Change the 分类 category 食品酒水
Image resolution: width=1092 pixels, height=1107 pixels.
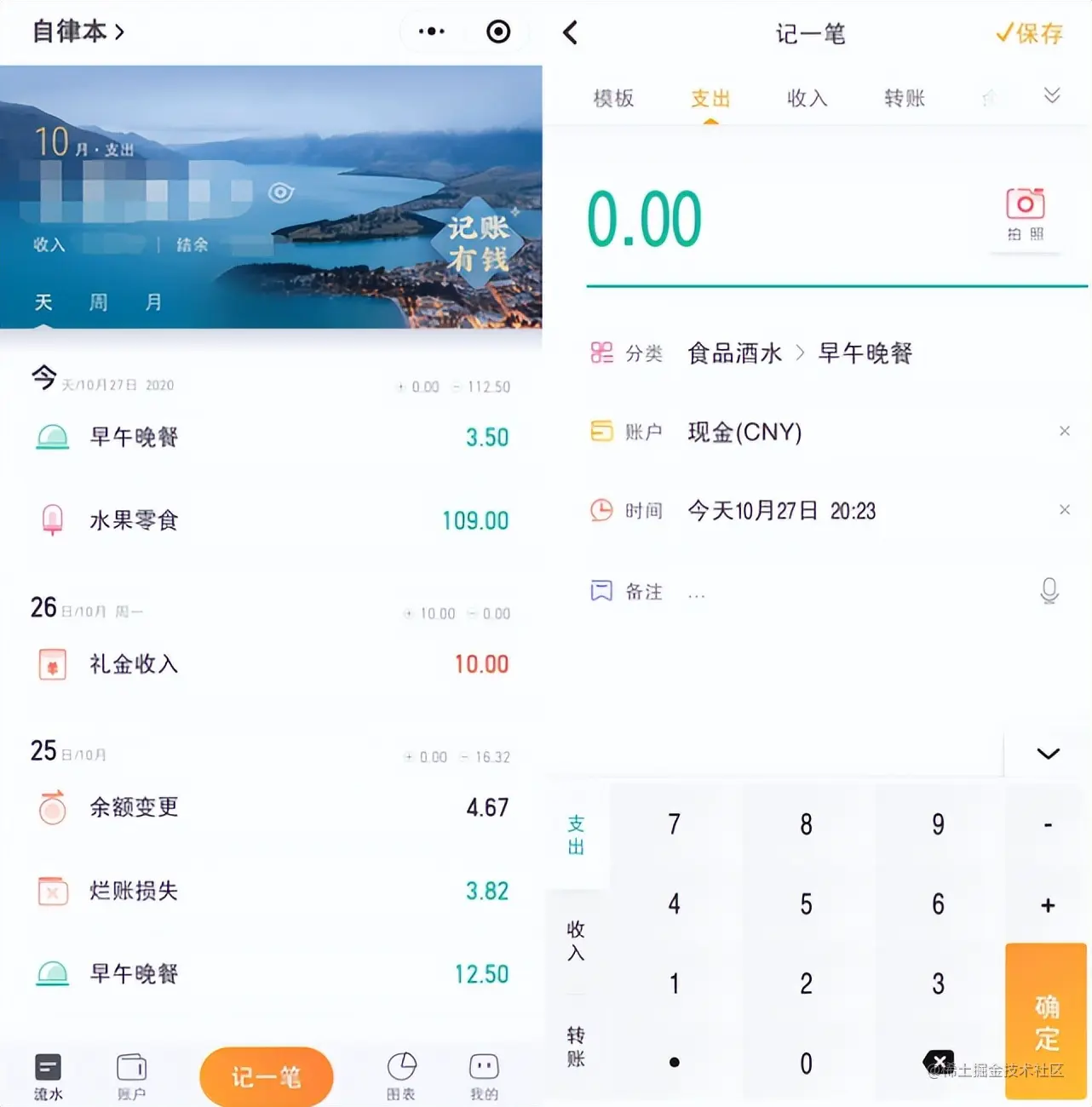(734, 353)
